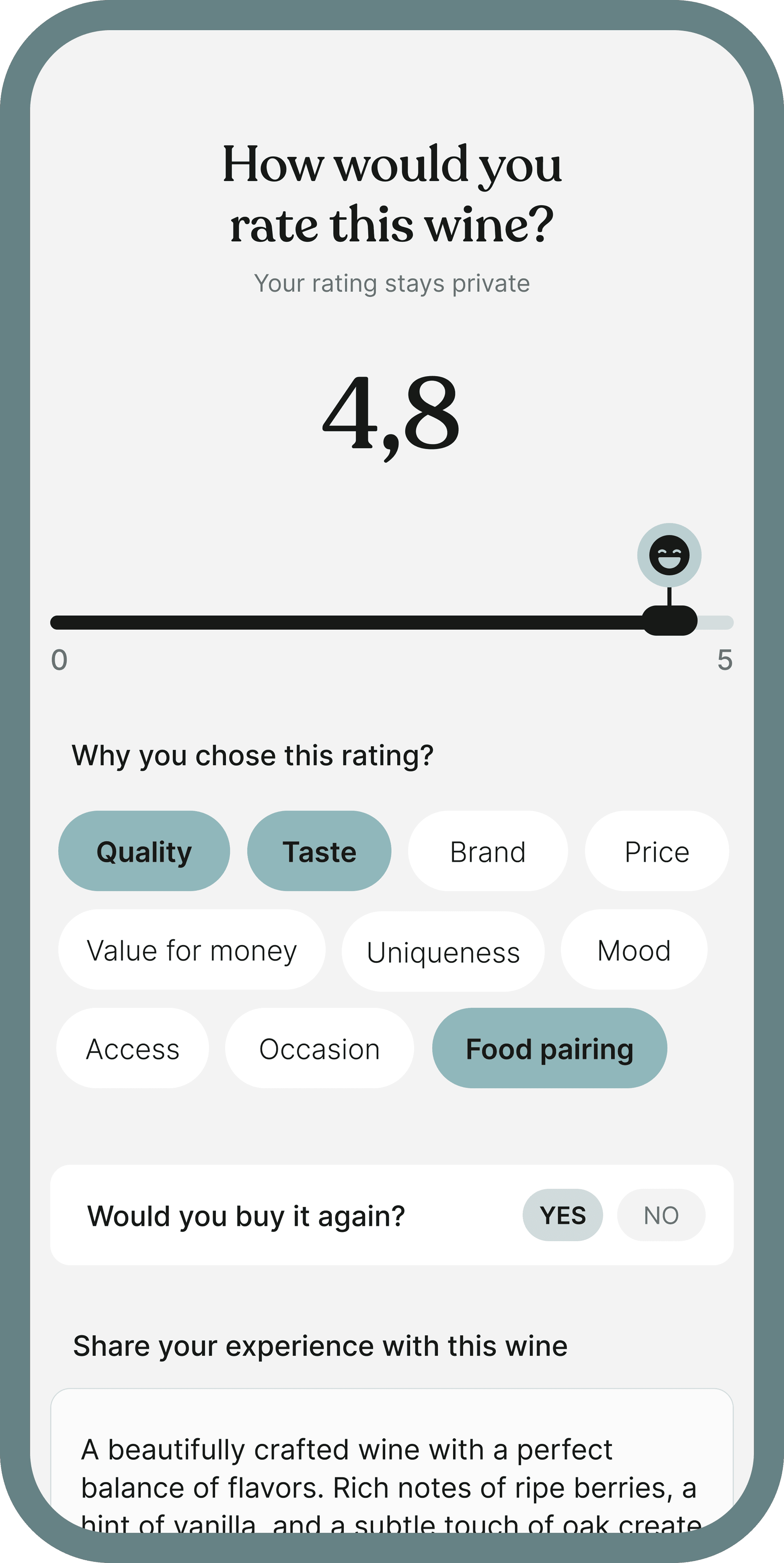784x1563 pixels.
Task: Deselect the Taste chip
Action: coord(319,851)
